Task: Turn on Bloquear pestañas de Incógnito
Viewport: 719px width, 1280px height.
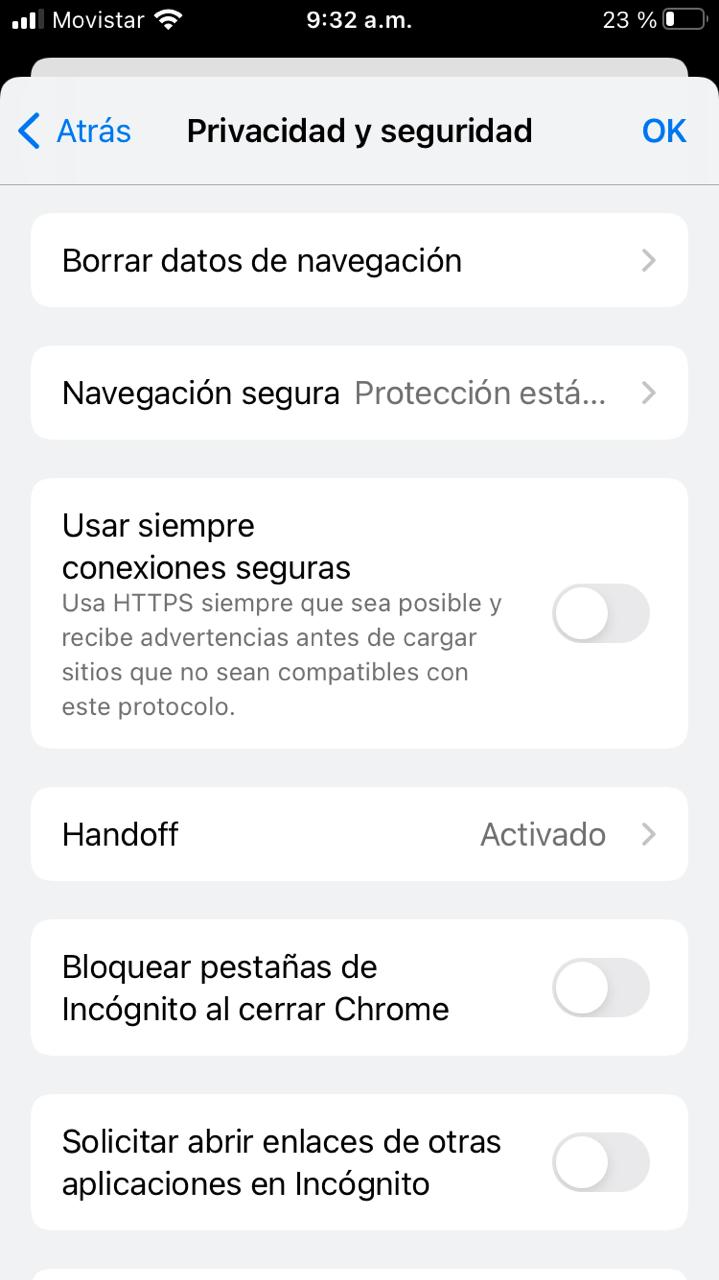Action: tap(600, 988)
